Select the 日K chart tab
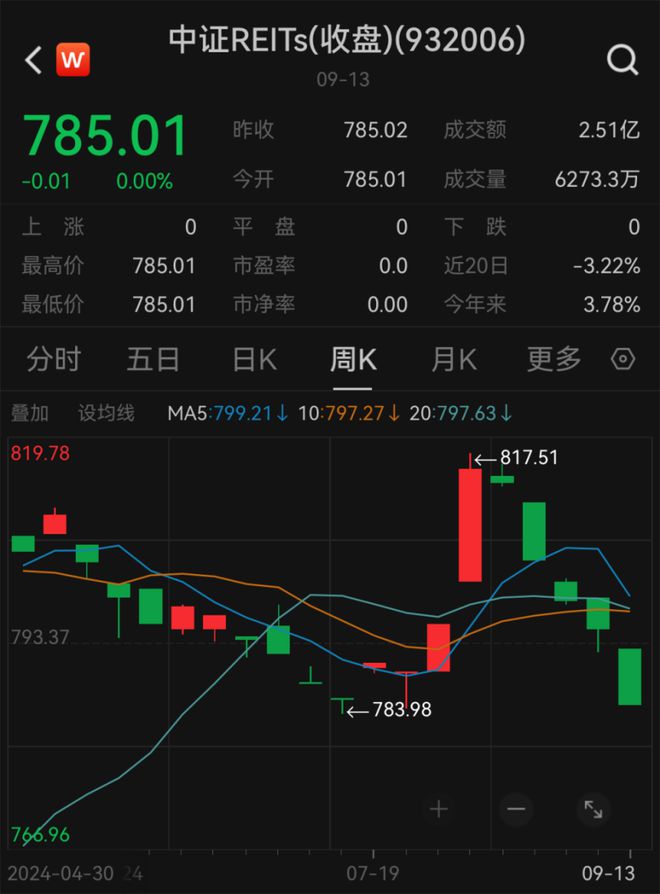Viewport: 660px width, 894px height. coord(254,359)
